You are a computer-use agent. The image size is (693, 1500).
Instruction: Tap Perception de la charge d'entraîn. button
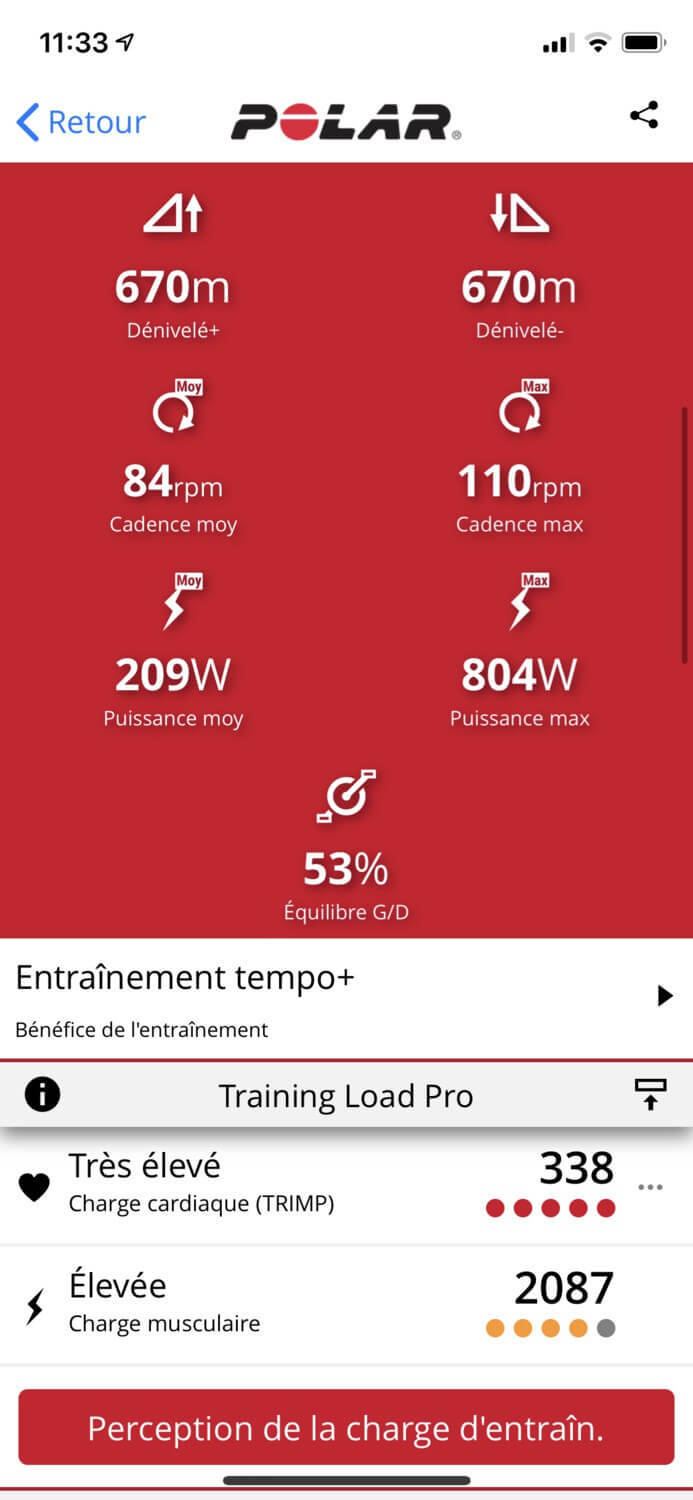tap(346, 1427)
